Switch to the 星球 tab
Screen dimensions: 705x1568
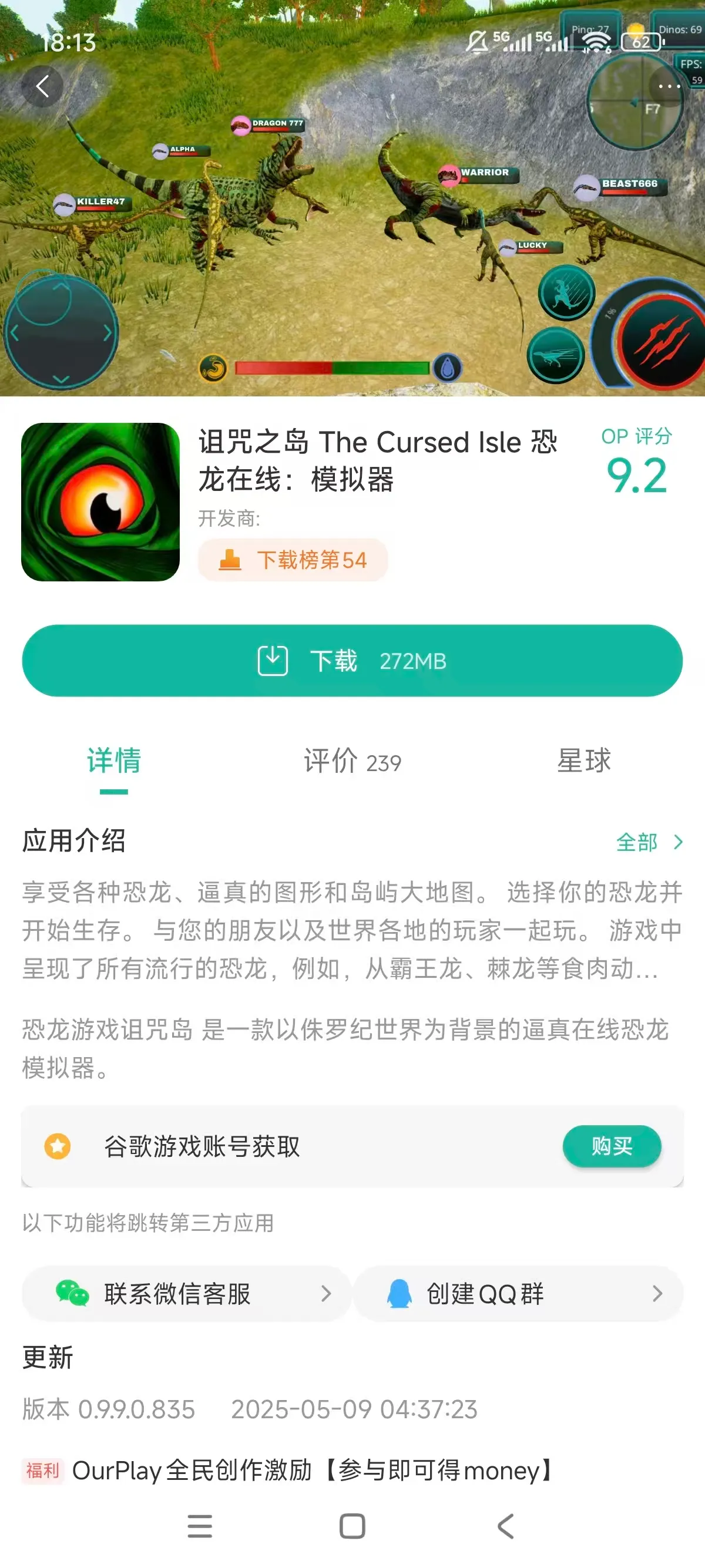click(583, 762)
